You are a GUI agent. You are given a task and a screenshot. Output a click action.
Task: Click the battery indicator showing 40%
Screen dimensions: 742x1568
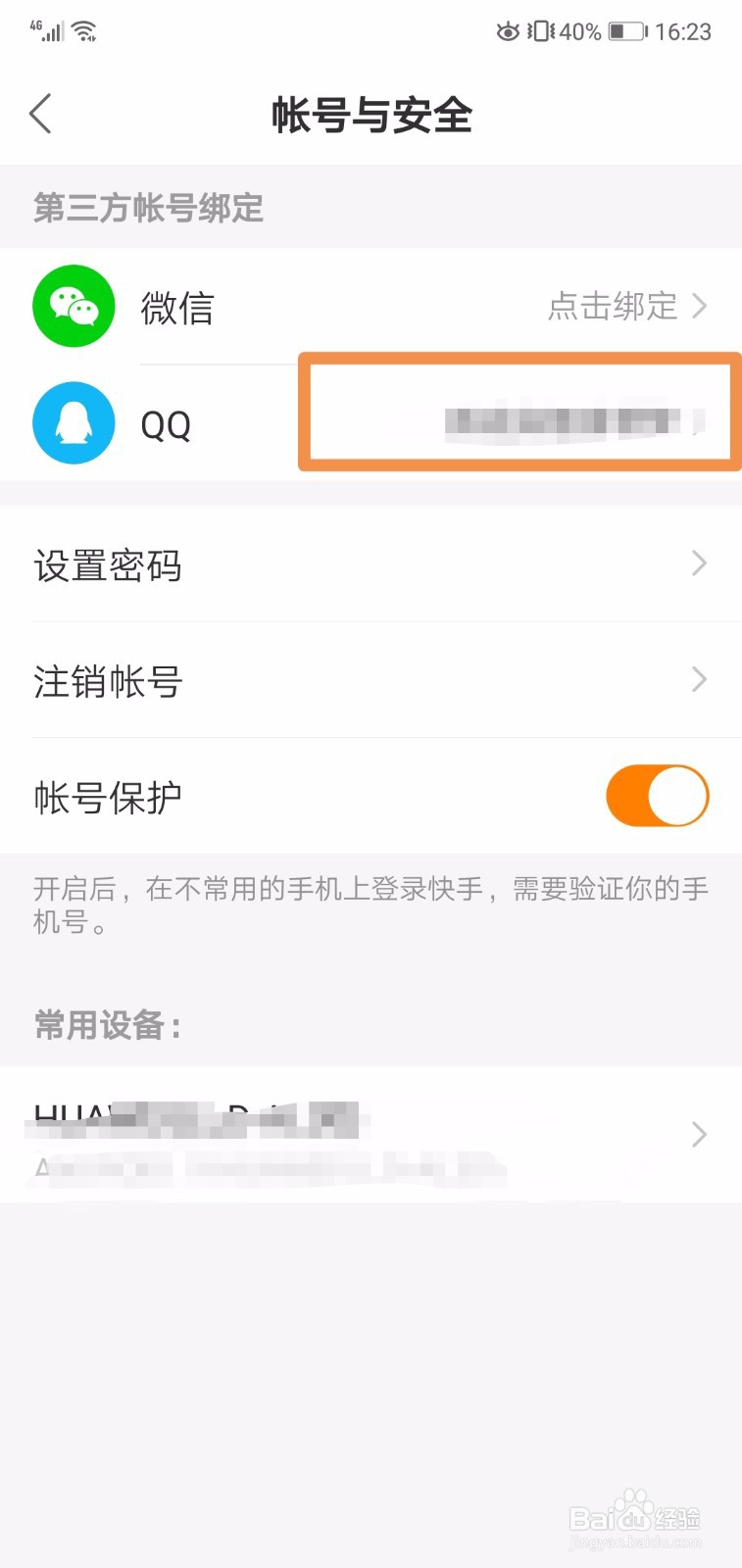618,30
